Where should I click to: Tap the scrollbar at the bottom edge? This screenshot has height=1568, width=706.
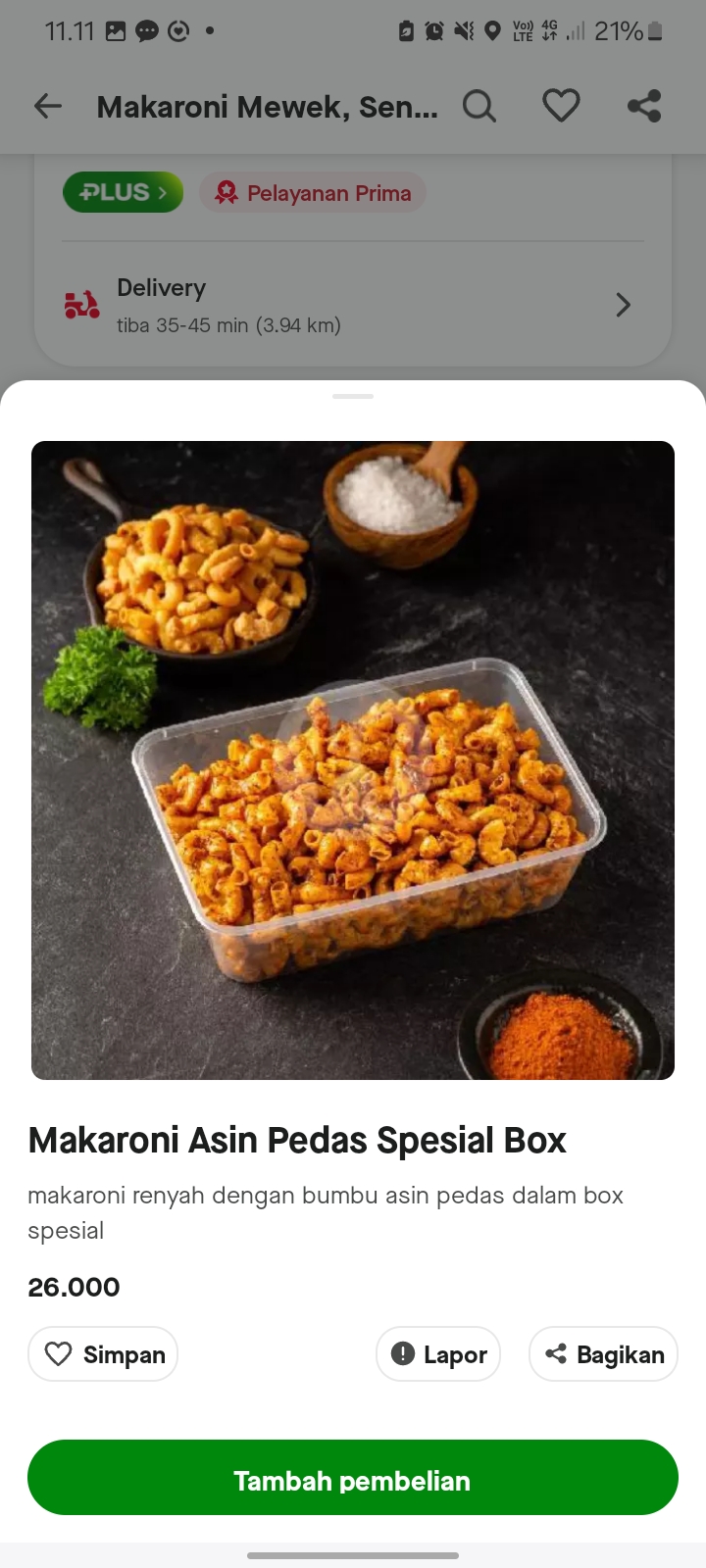click(353, 1555)
